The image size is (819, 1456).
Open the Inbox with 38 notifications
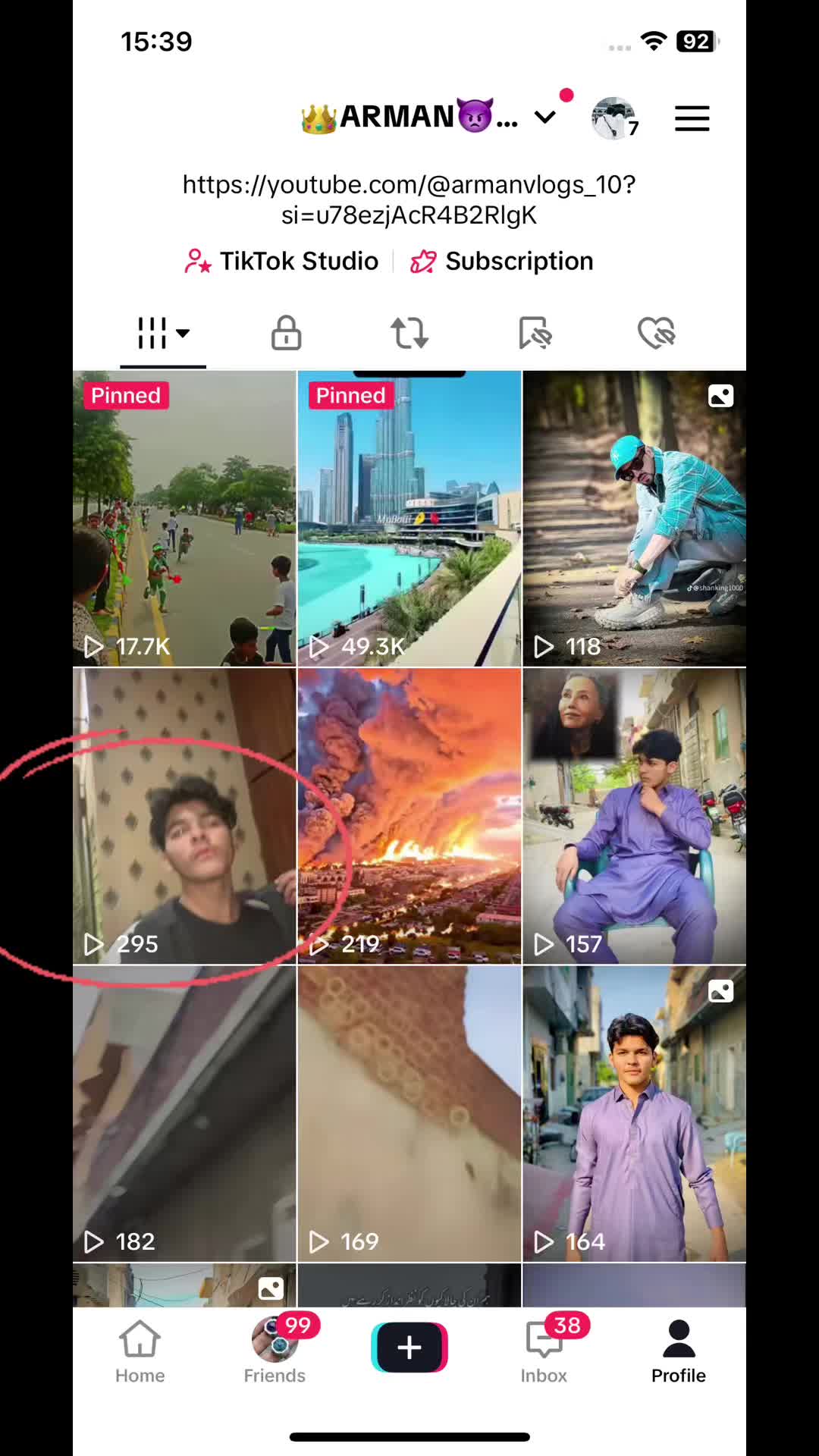pos(544,1351)
